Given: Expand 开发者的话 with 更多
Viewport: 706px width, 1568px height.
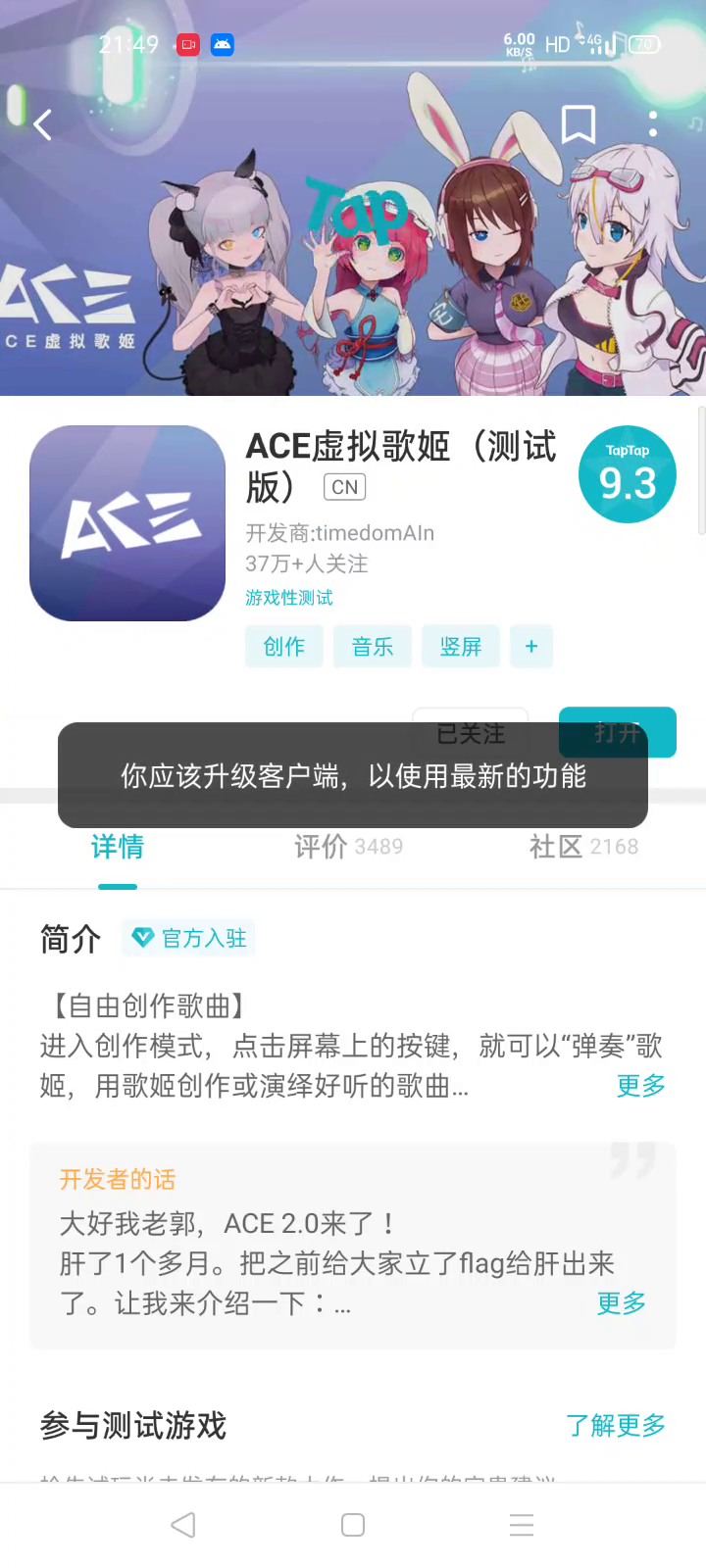Looking at the screenshot, I should tap(621, 1303).
